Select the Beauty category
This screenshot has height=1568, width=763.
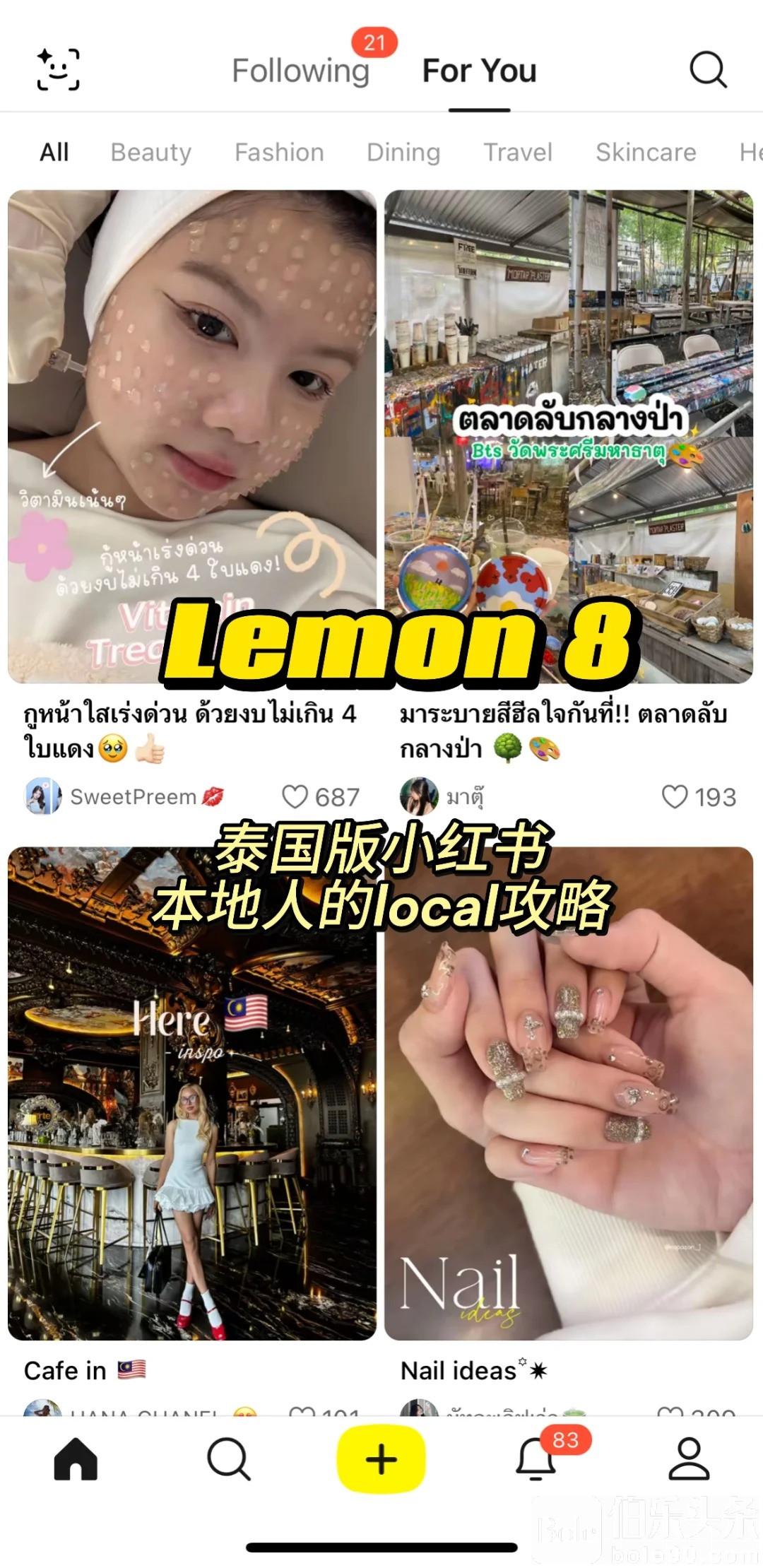coord(150,152)
